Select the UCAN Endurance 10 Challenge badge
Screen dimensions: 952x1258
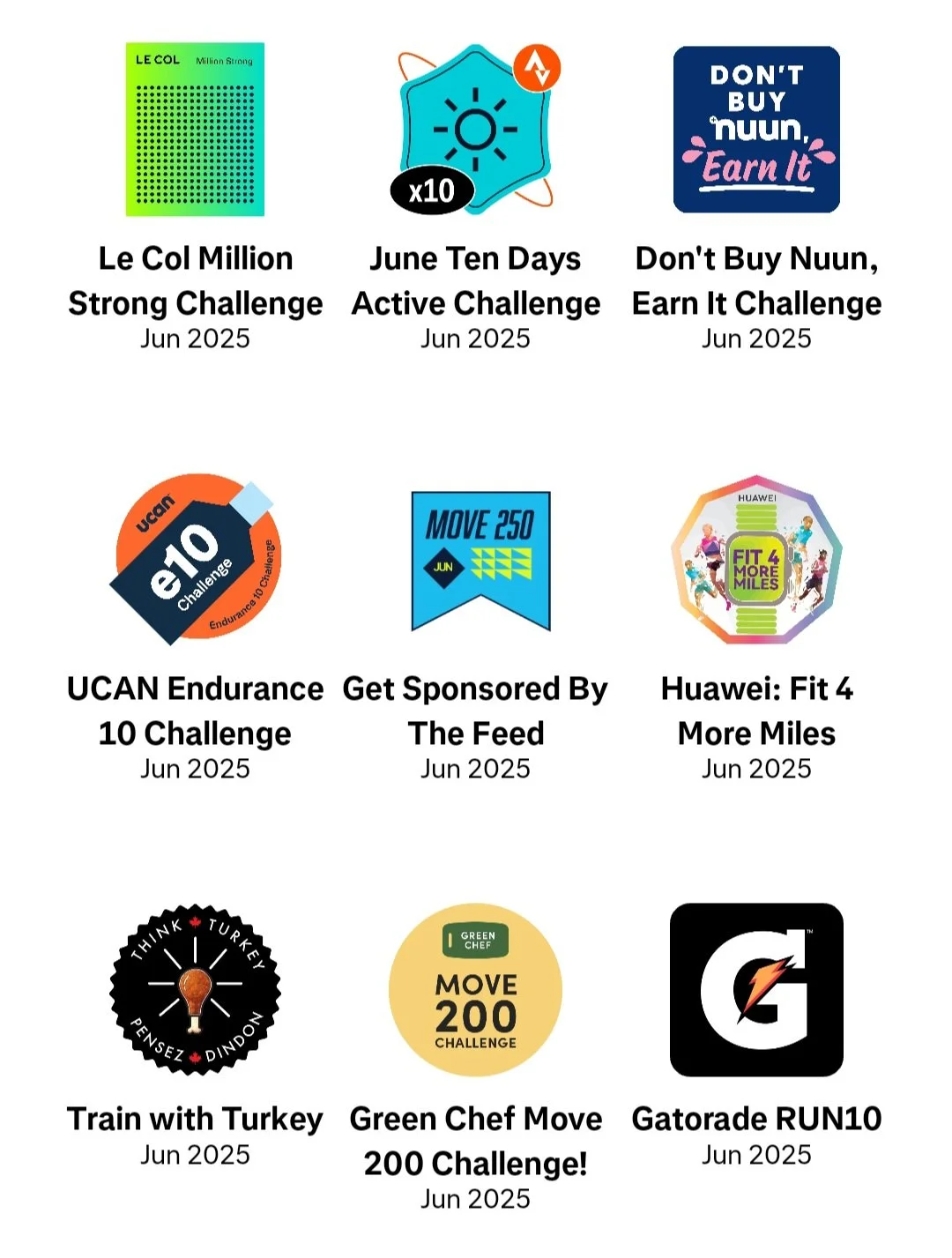tap(195, 560)
